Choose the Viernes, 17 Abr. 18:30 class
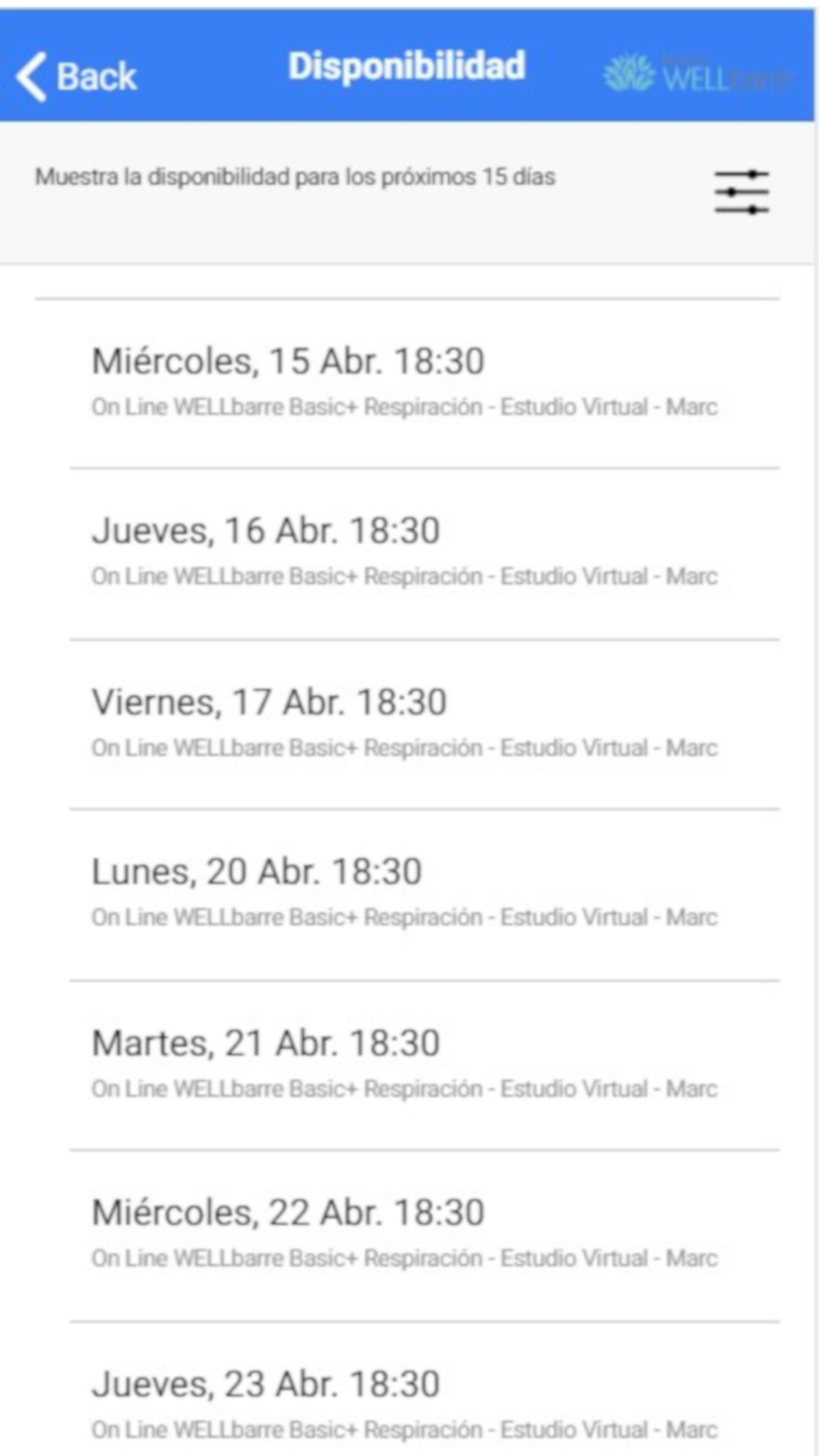The image size is (819, 1456). pos(424,724)
